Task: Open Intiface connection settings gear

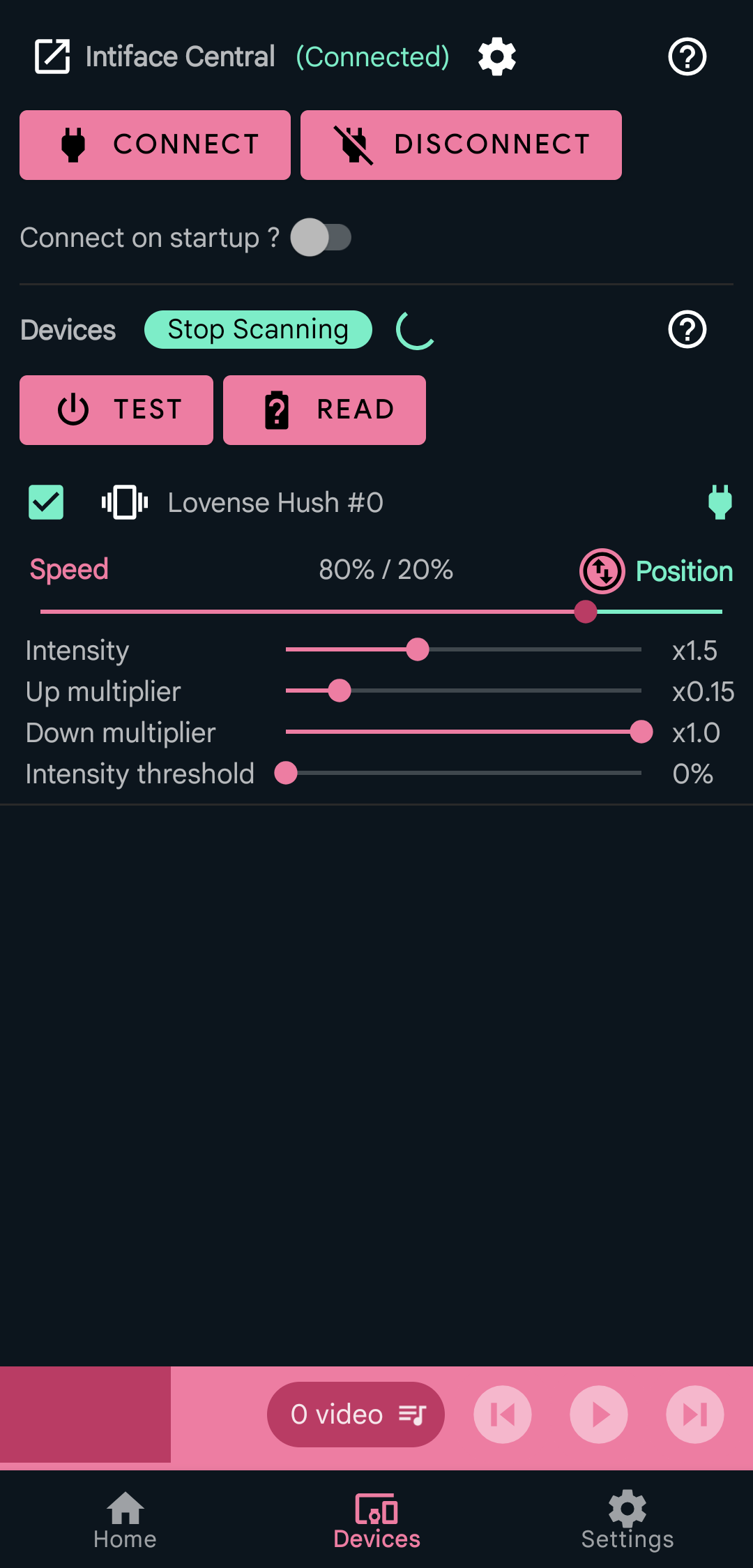Action: coord(497,56)
